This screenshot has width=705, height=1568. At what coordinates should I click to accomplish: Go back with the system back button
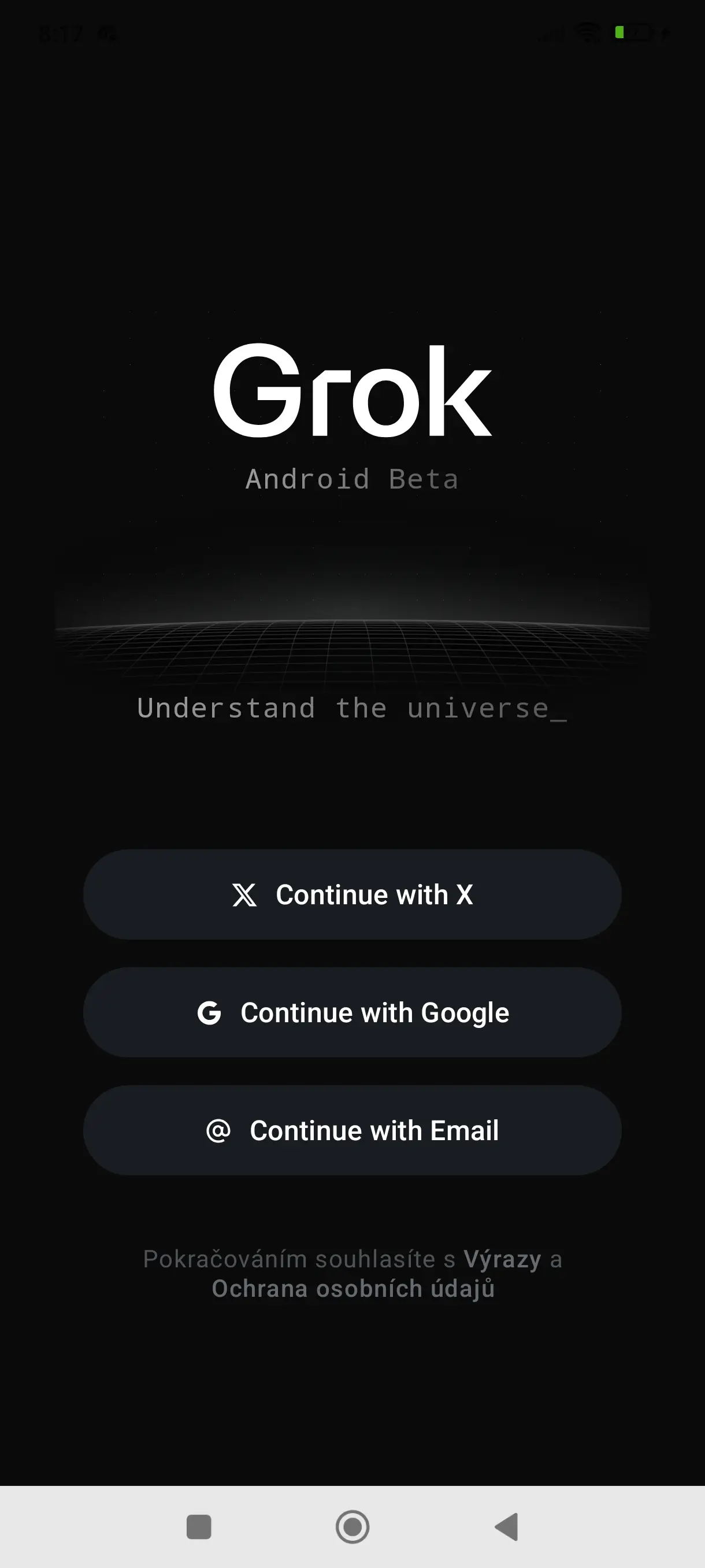[x=507, y=1526]
